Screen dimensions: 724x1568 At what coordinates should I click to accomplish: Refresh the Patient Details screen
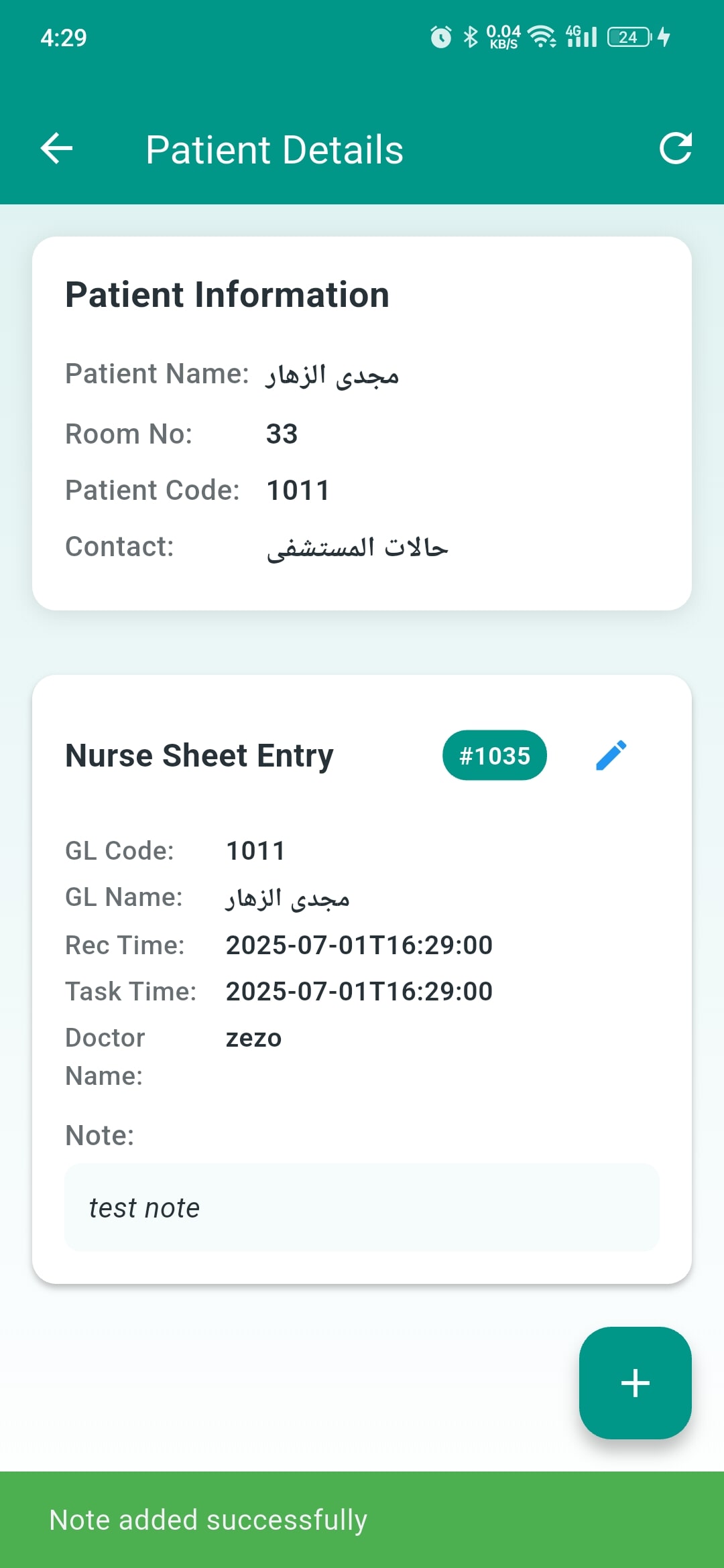(x=676, y=149)
